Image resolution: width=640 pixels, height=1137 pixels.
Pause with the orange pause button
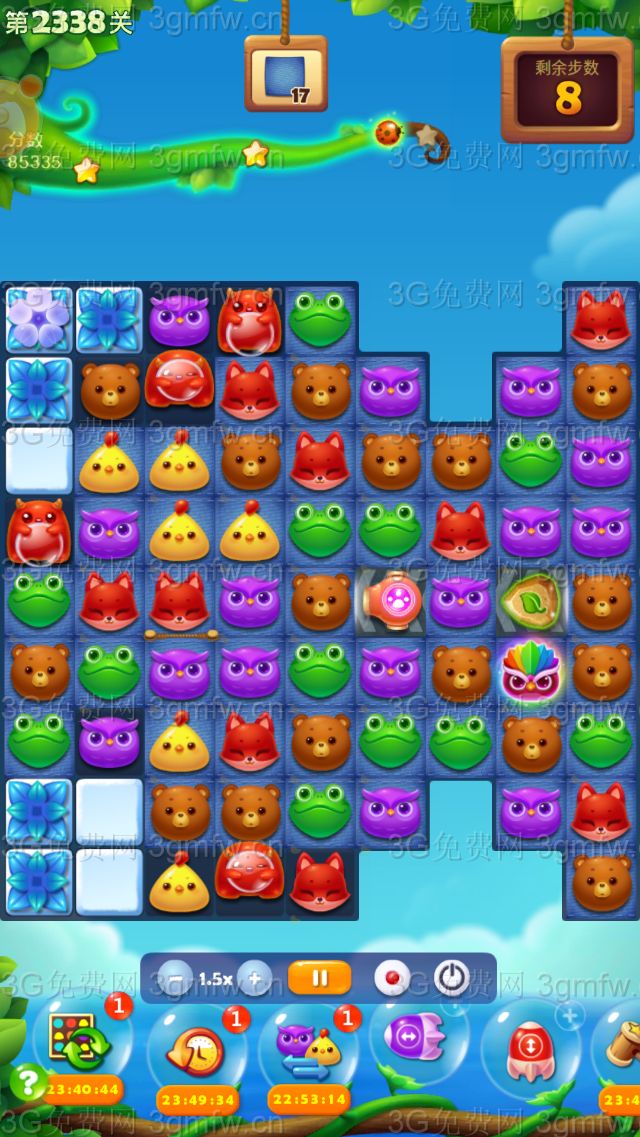coord(319,977)
